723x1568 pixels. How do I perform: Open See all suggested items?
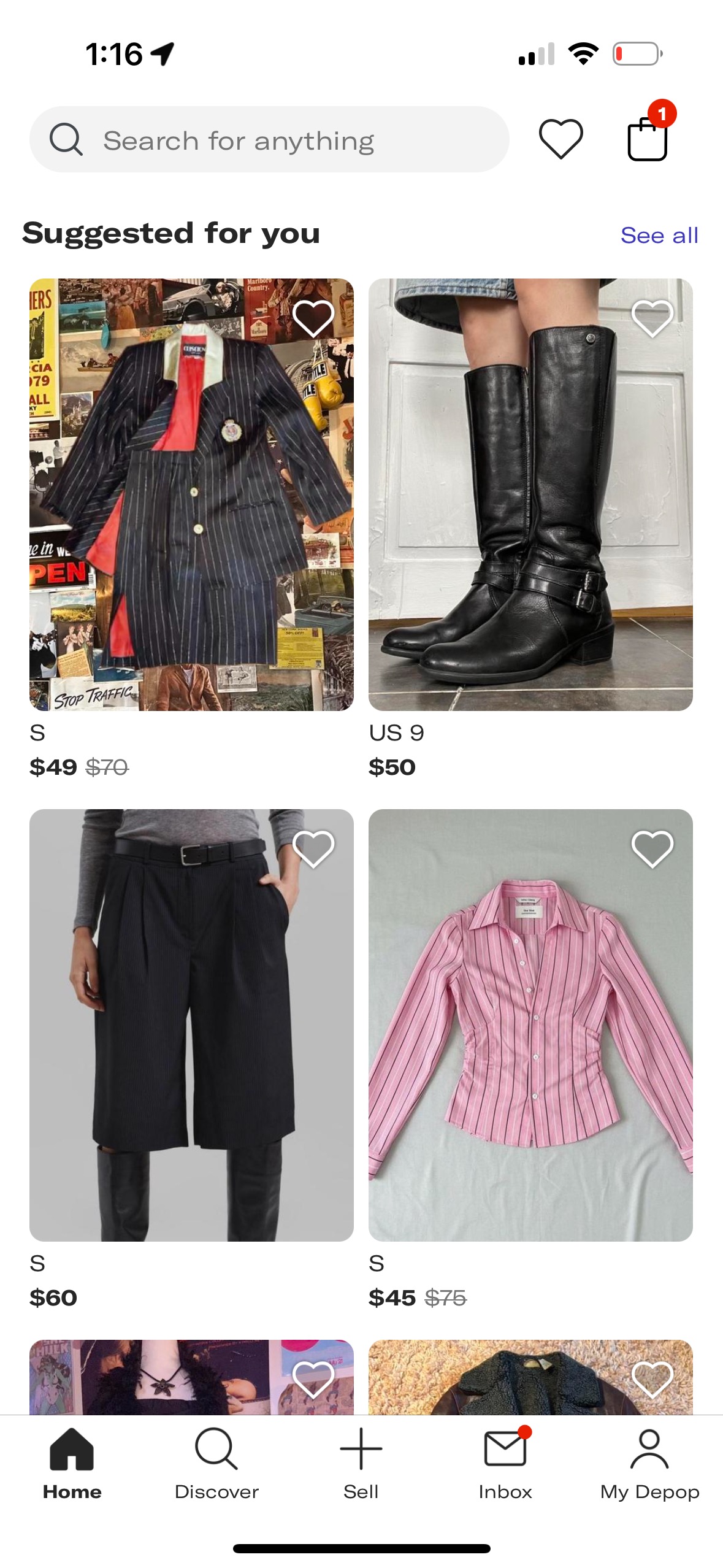click(x=659, y=235)
